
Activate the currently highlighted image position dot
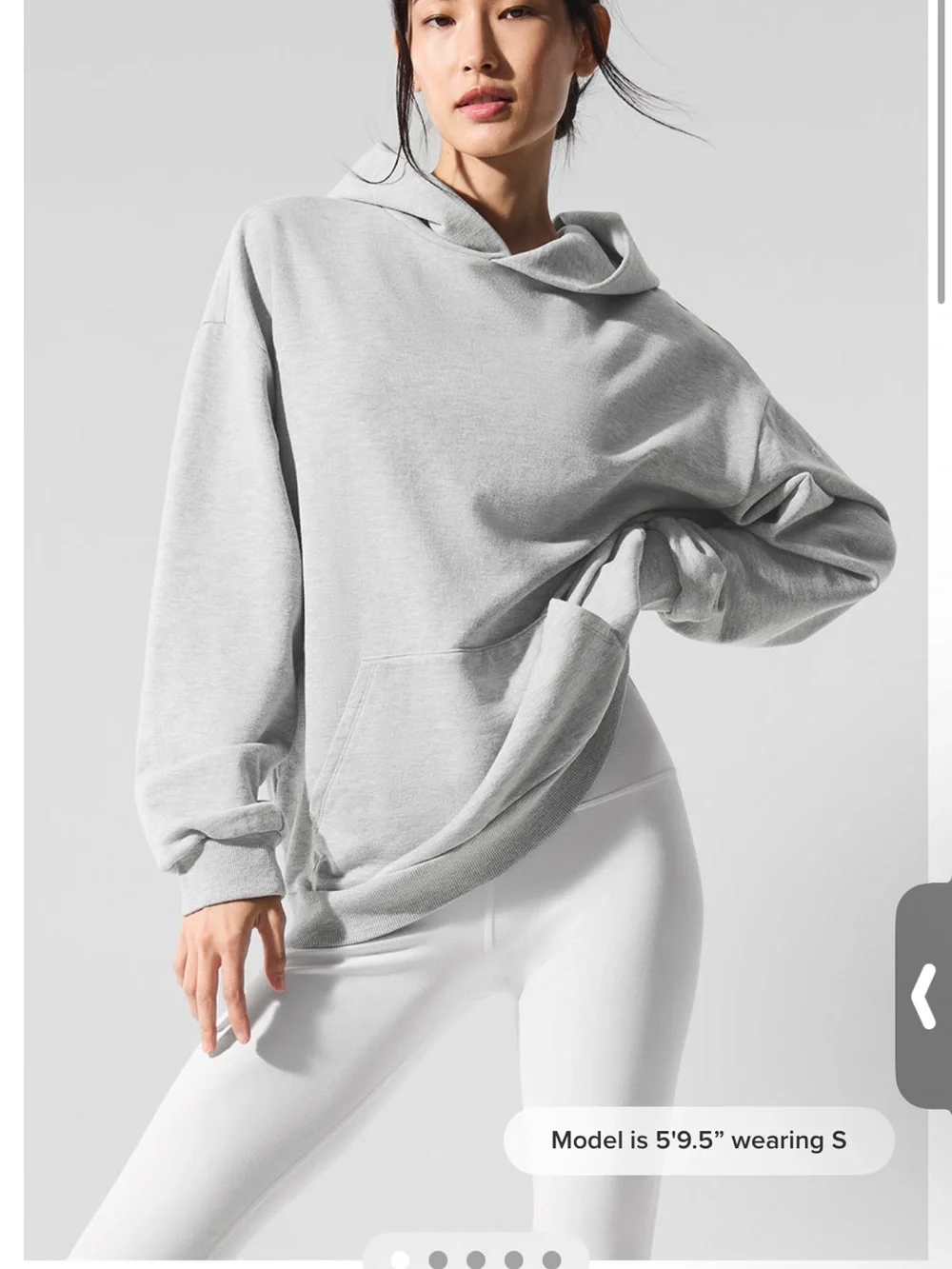click(x=399, y=1257)
